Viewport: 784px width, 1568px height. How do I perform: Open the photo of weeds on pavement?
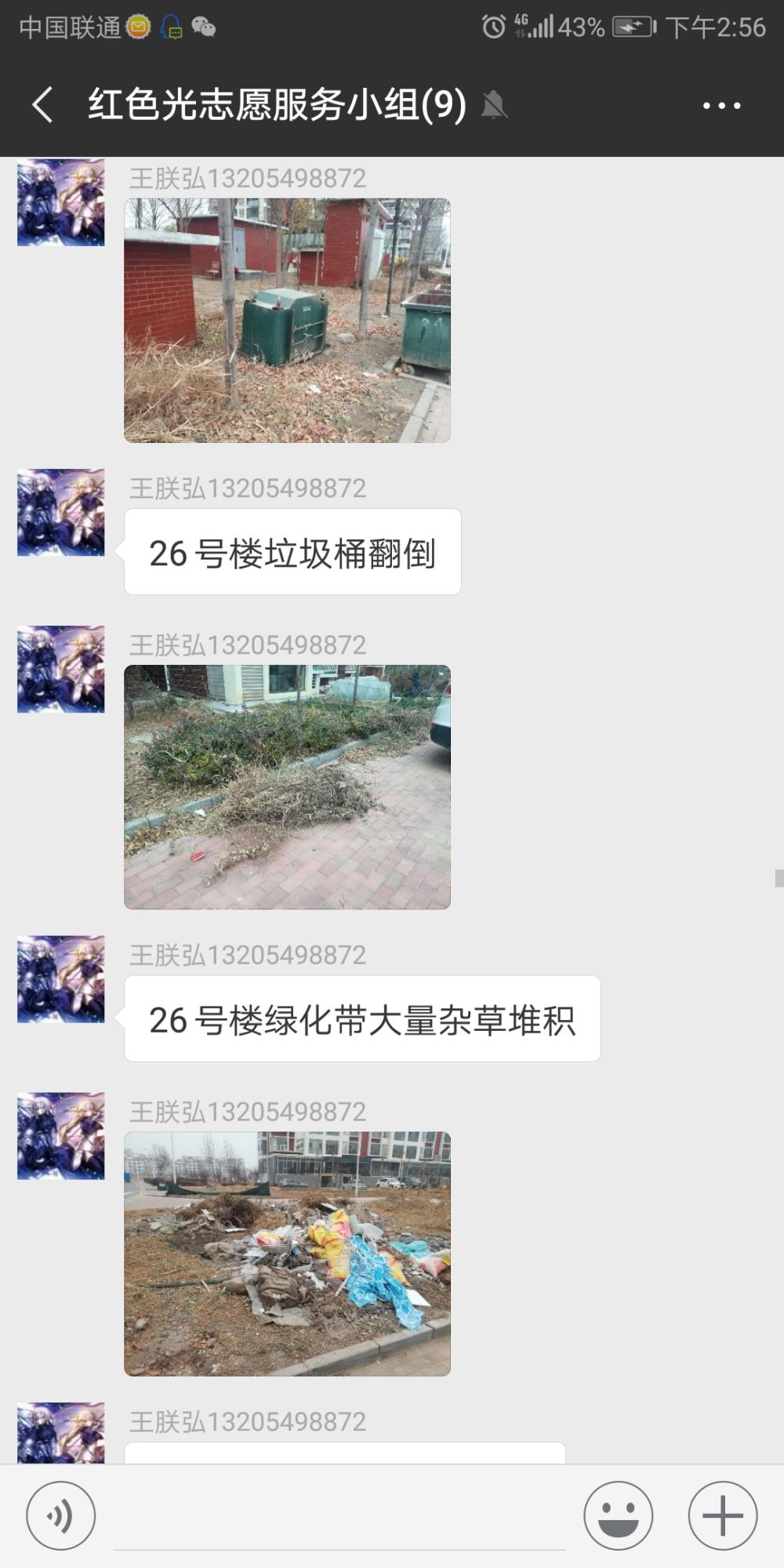287,787
